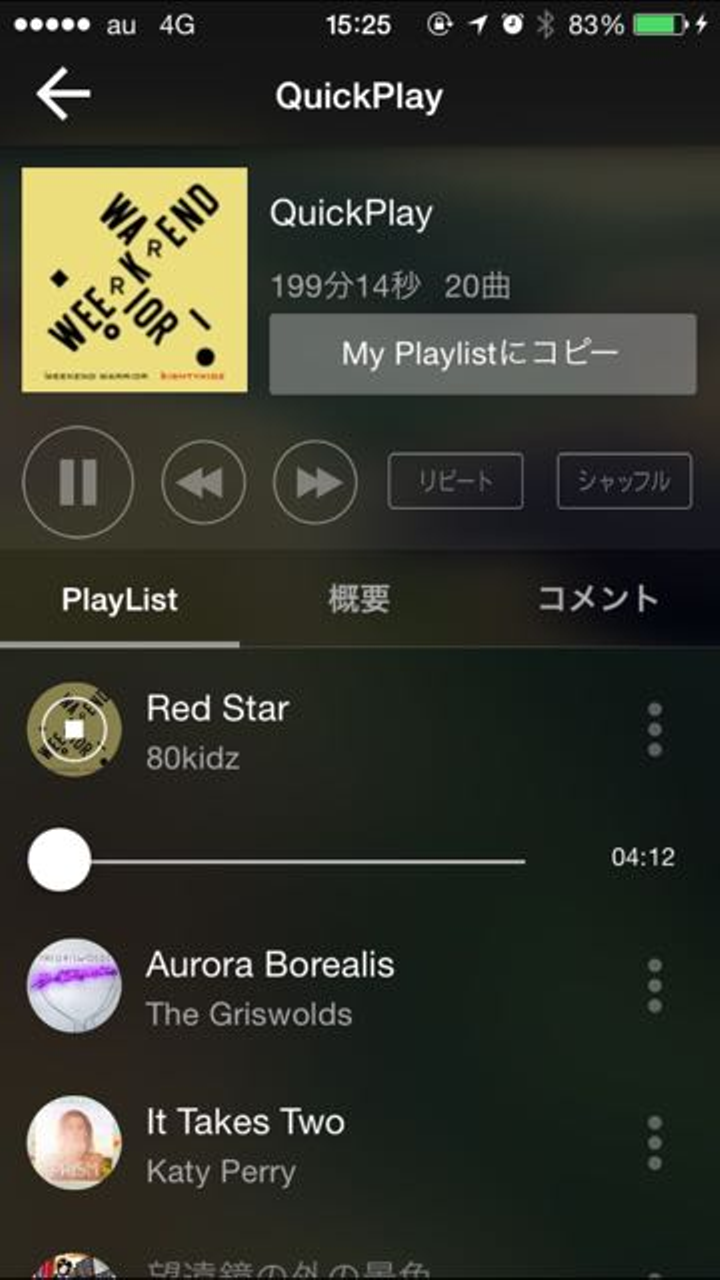Copy QuickPlay to My Playlist

(x=482, y=354)
